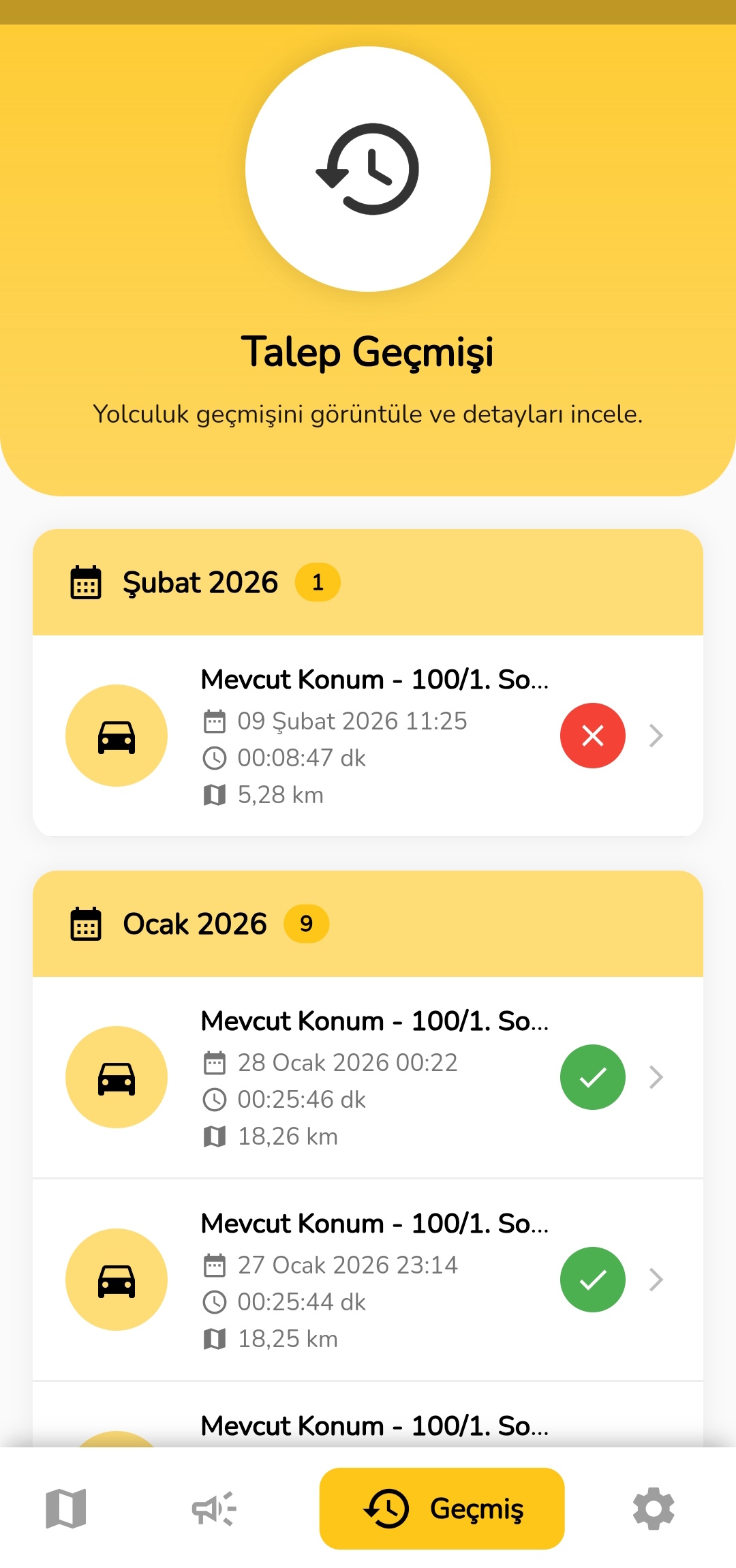The height and width of the screenshot is (1568, 736).
Task: Click the red cancelled status icon
Action: [592, 736]
